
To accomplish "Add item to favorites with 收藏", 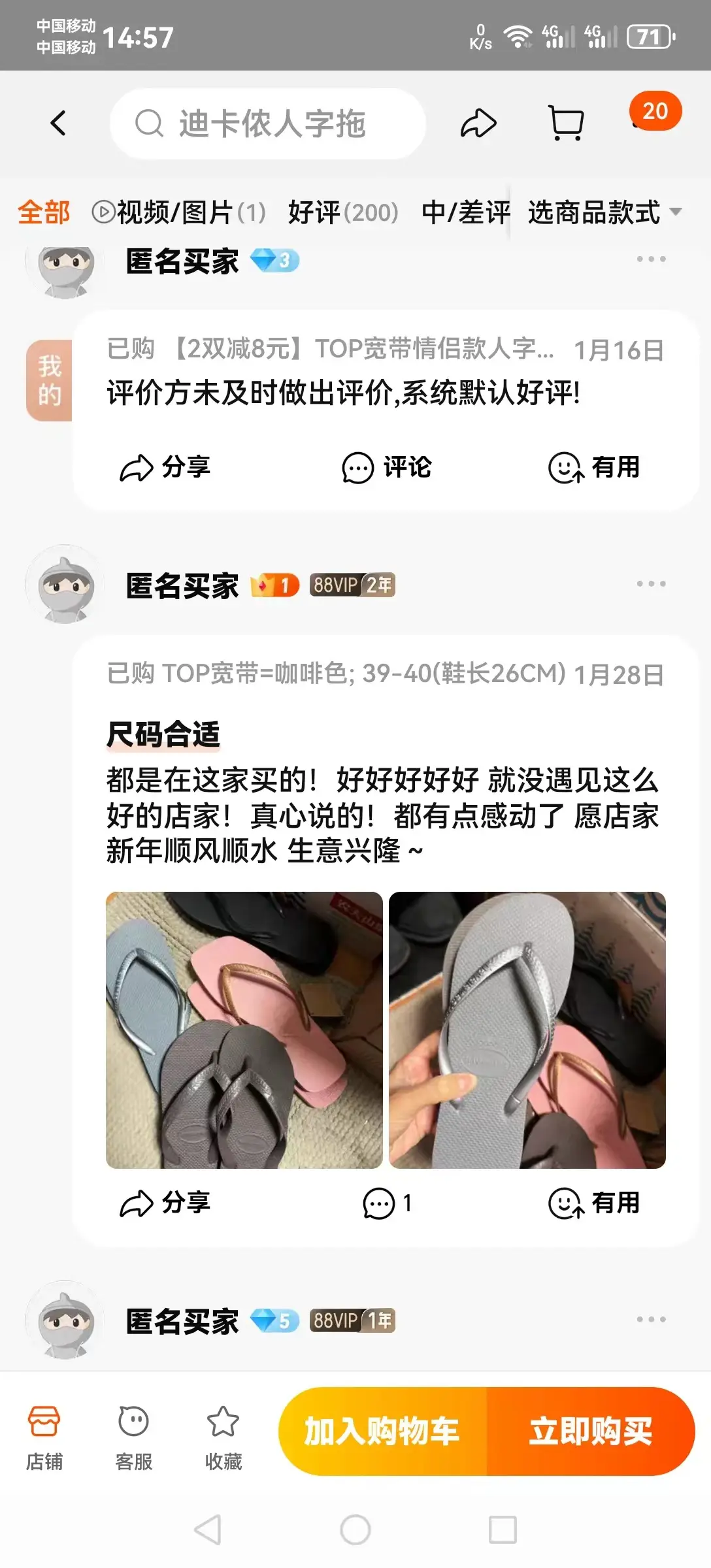I will point(223,1437).
